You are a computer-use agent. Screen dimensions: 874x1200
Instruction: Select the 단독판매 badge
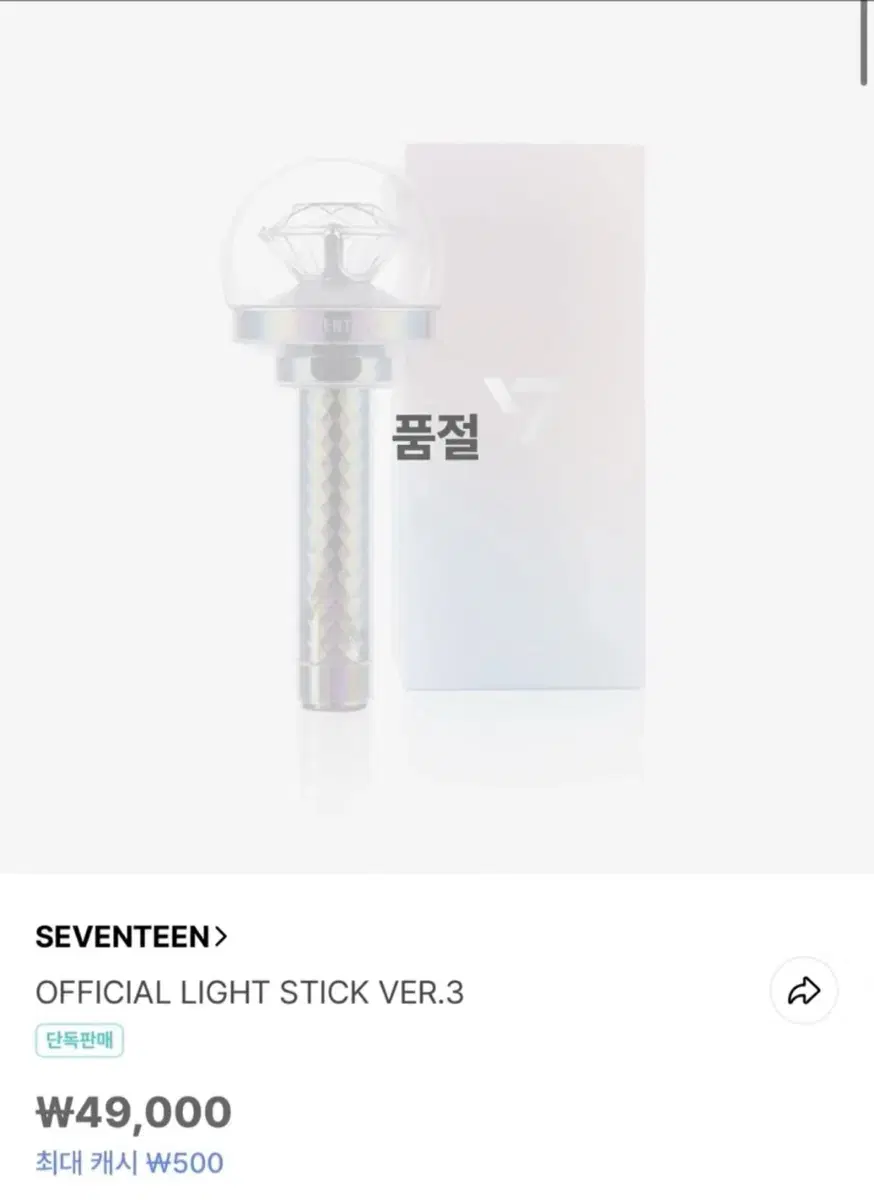pyautogui.click(x=80, y=1041)
